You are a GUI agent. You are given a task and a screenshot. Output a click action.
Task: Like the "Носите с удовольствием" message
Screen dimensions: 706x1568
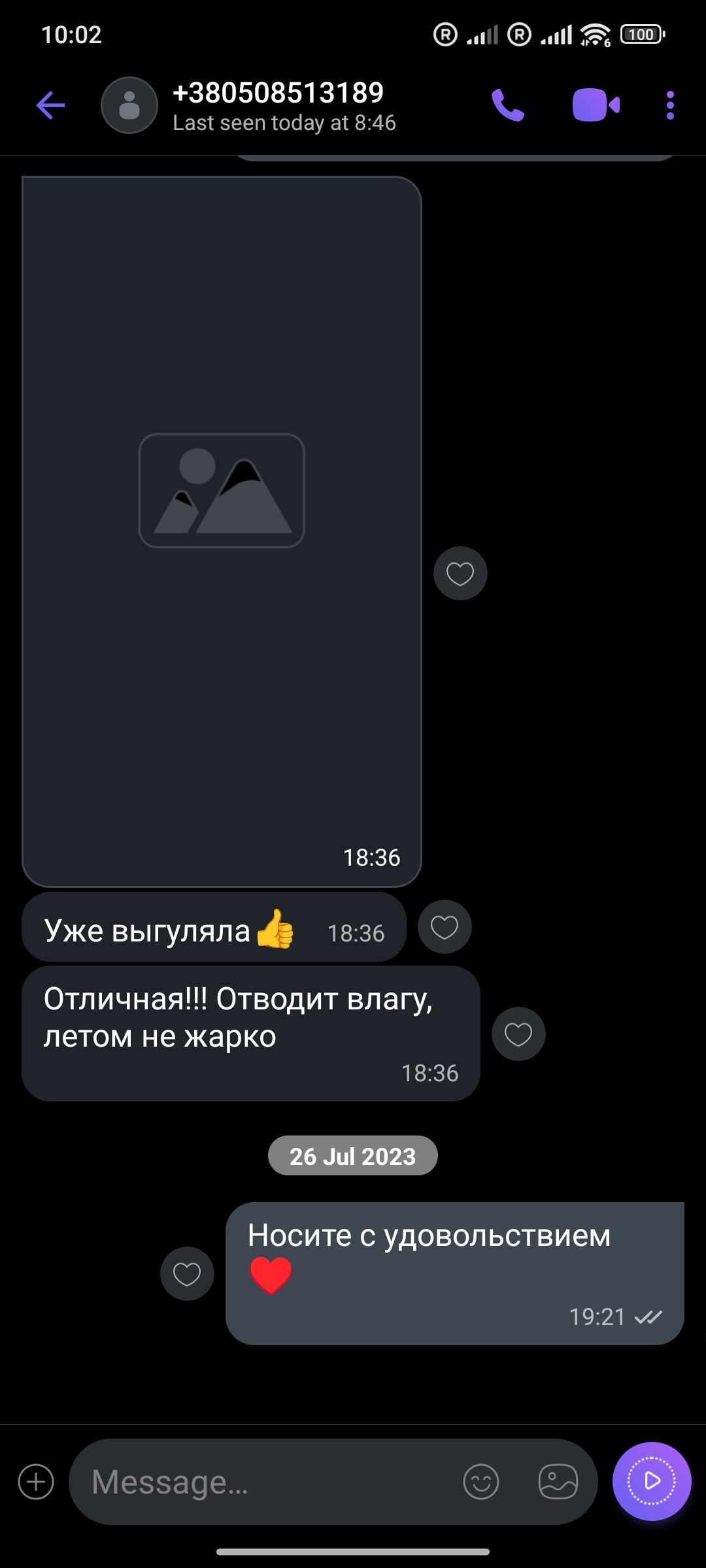click(x=187, y=1273)
